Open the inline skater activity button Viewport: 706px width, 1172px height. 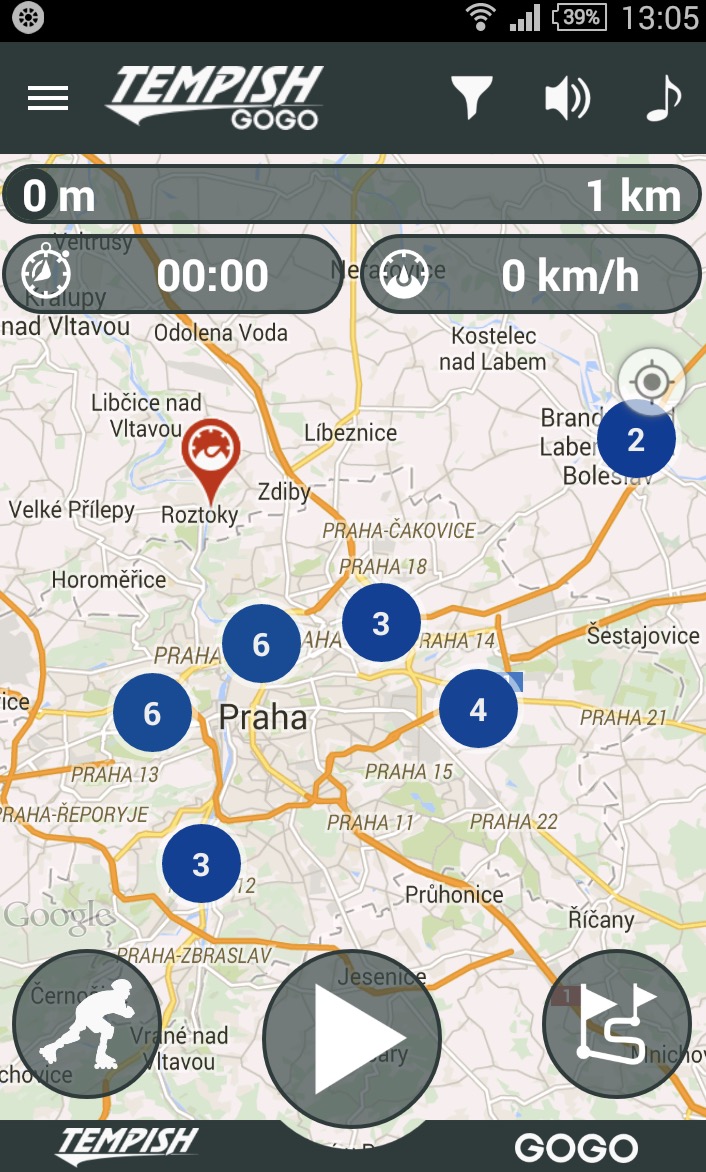87,1023
